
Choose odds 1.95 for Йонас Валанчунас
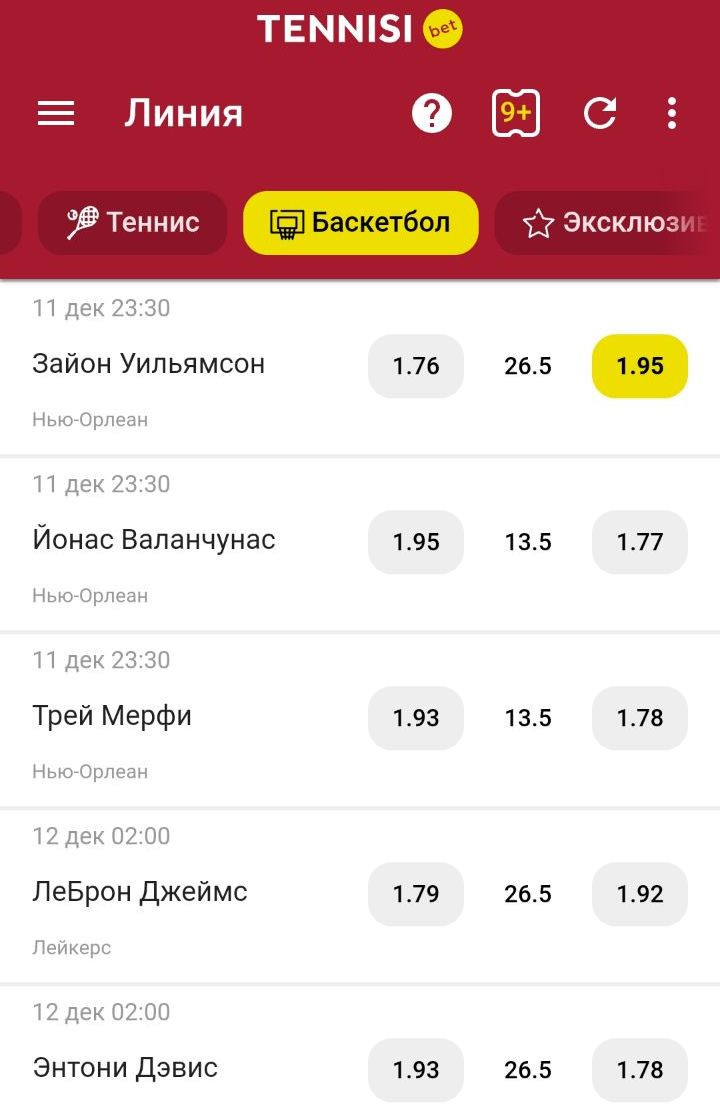[x=416, y=542]
